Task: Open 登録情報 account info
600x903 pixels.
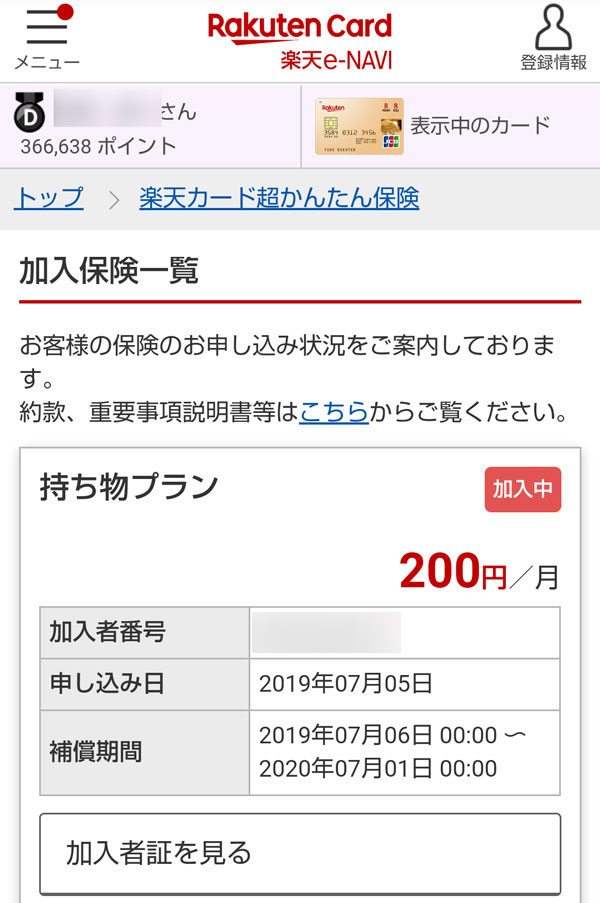Action: 553,38
